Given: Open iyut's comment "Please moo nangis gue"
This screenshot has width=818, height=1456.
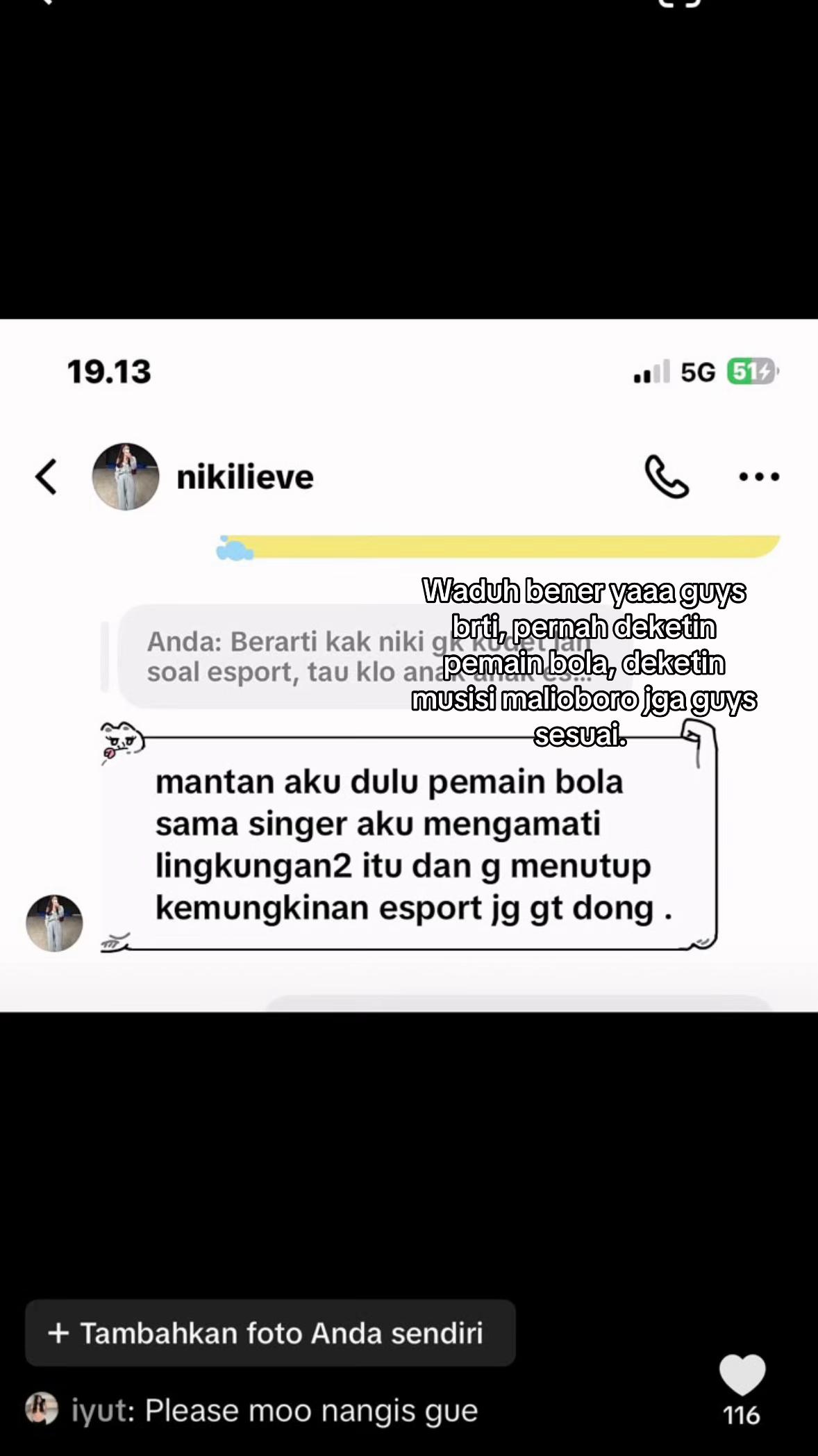Looking at the screenshot, I should tap(252, 1411).
